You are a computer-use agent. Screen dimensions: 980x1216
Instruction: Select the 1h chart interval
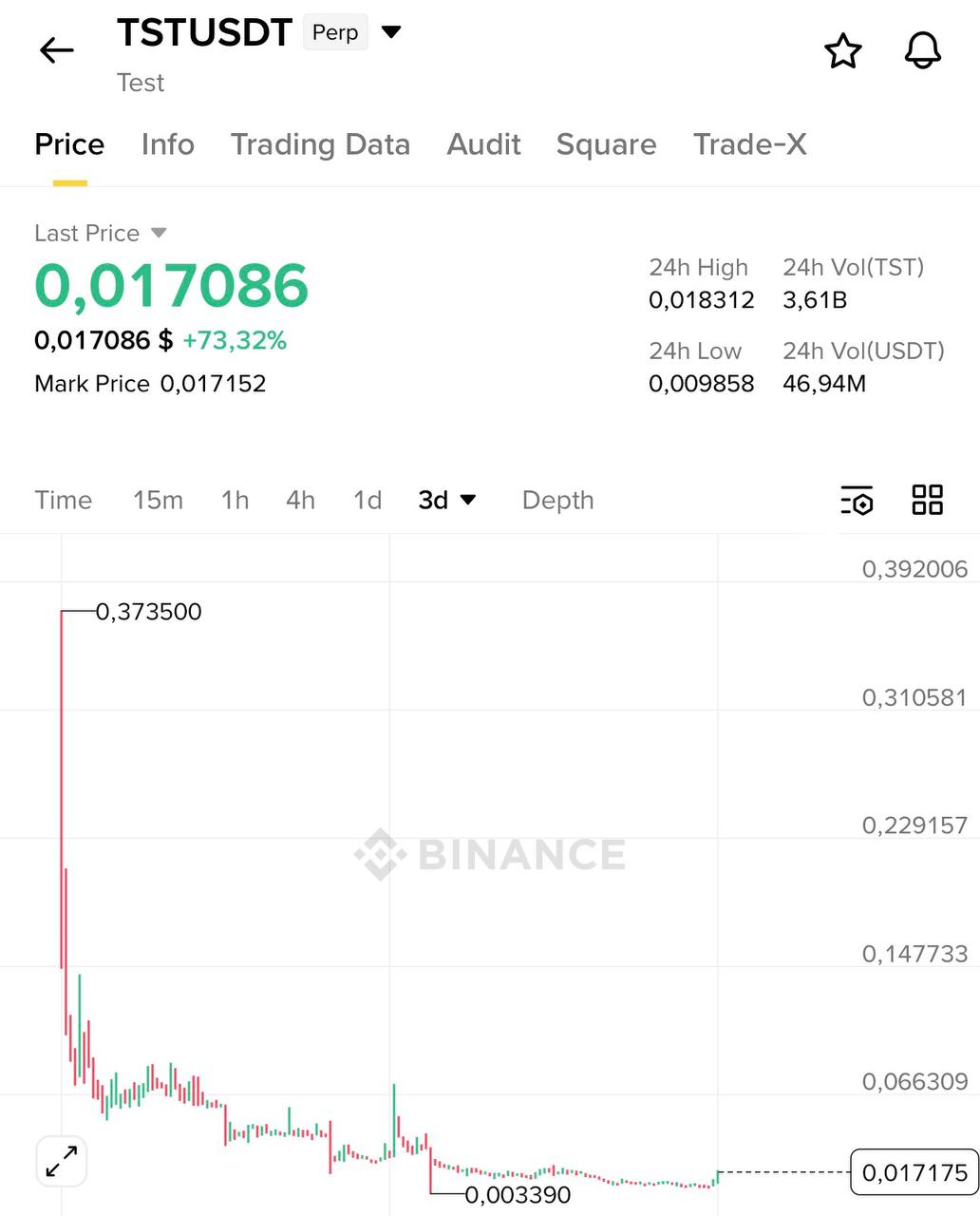click(235, 500)
